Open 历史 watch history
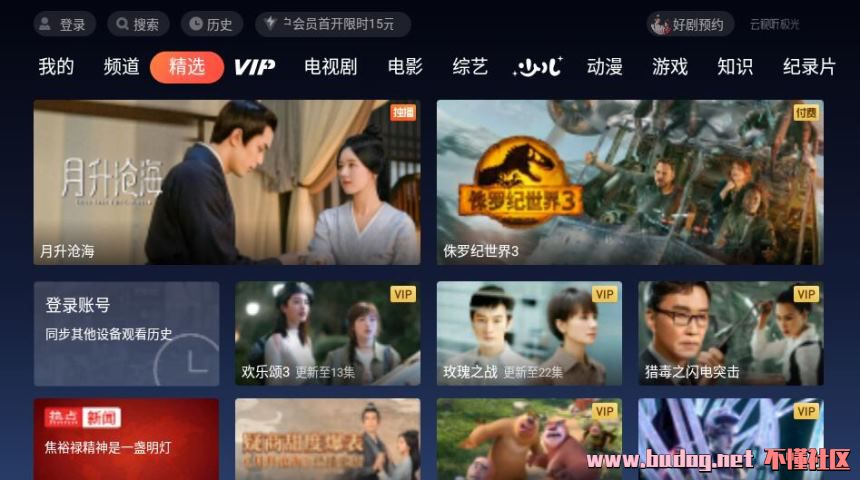Viewport: 860px width, 480px height. click(211, 25)
